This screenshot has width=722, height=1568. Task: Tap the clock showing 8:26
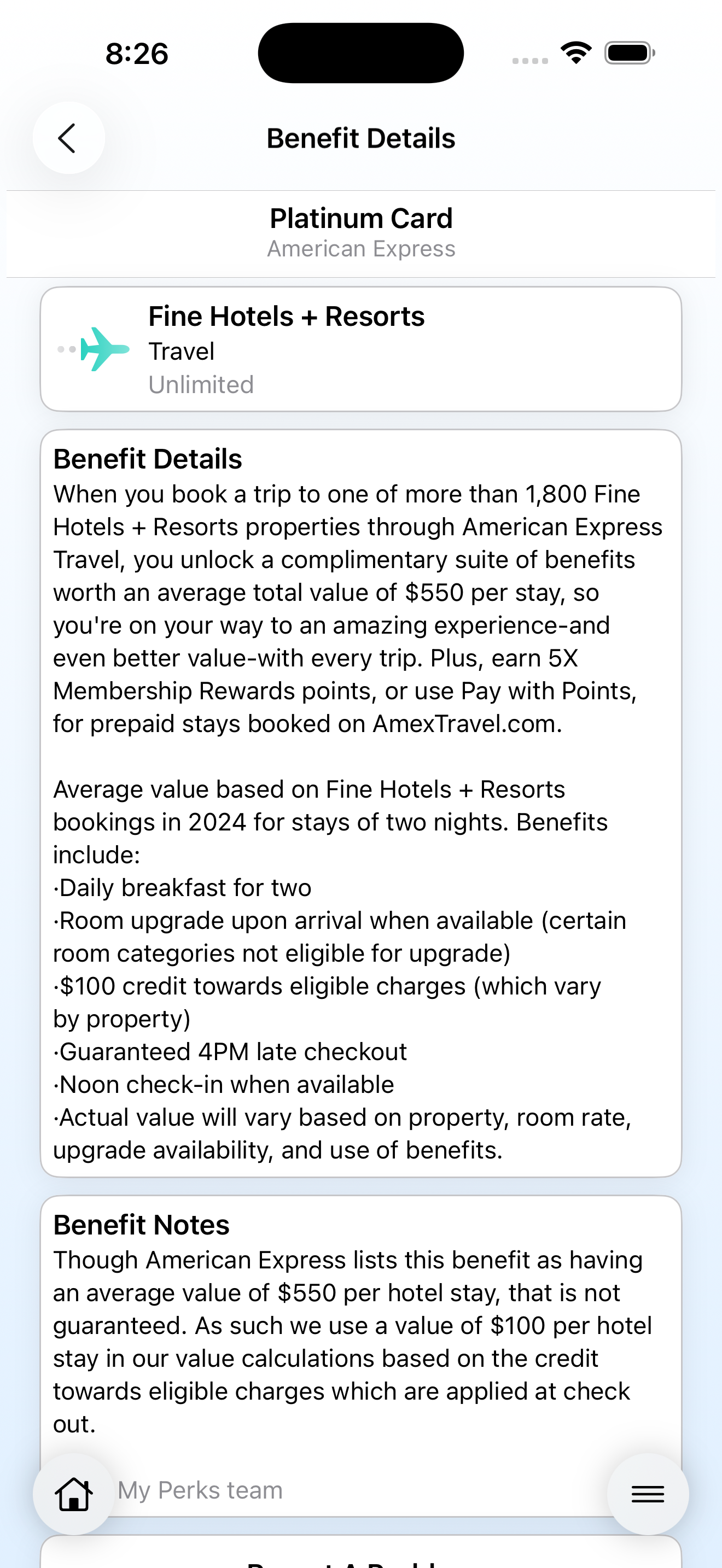(136, 53)
